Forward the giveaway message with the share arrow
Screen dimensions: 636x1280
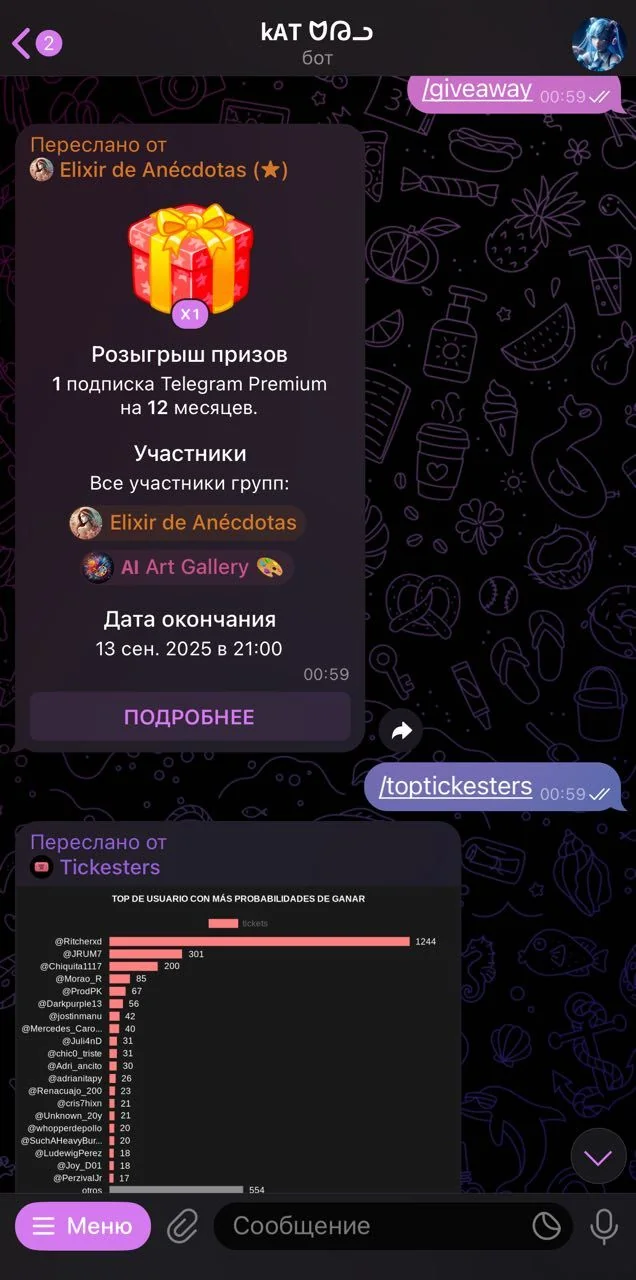click(401, 731)
